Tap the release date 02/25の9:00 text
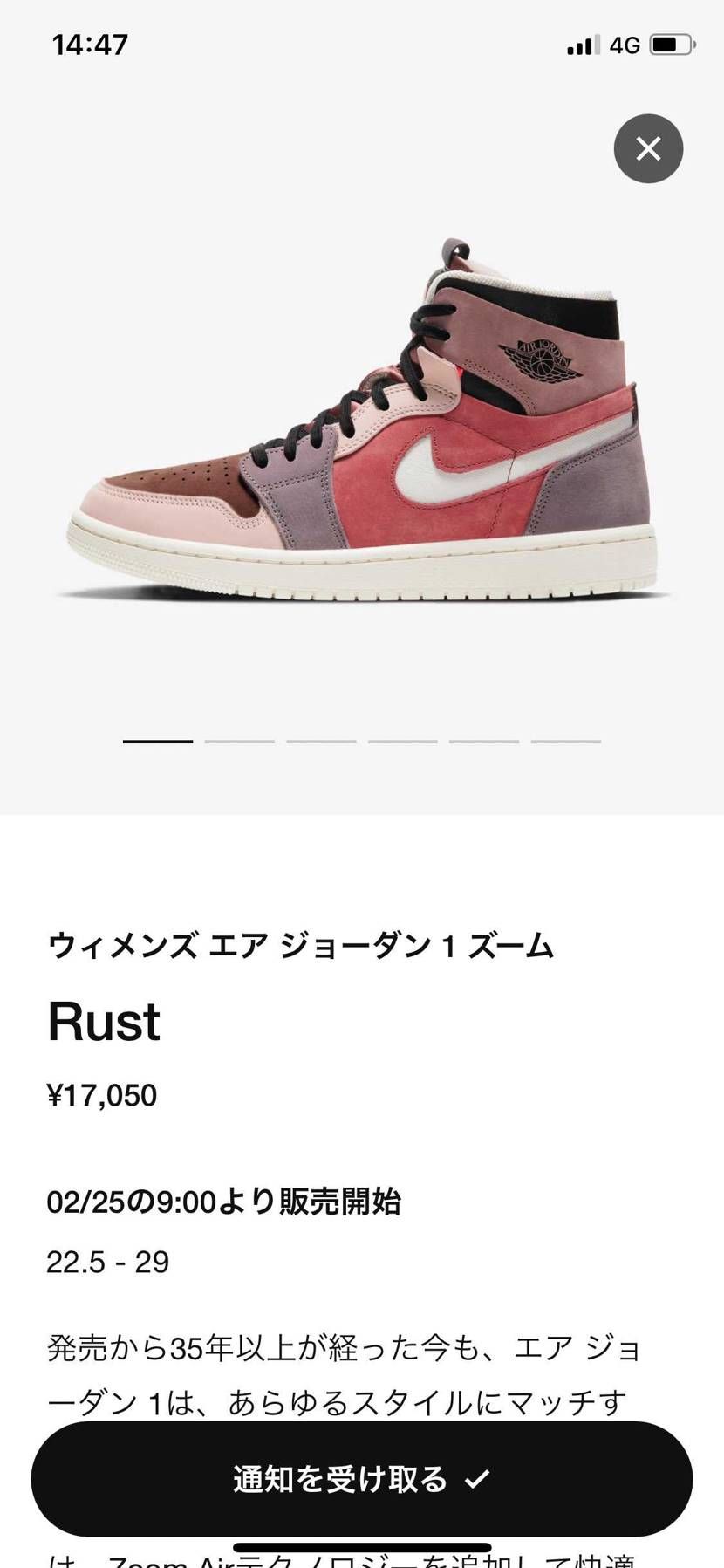 [x=225, y=1202]
